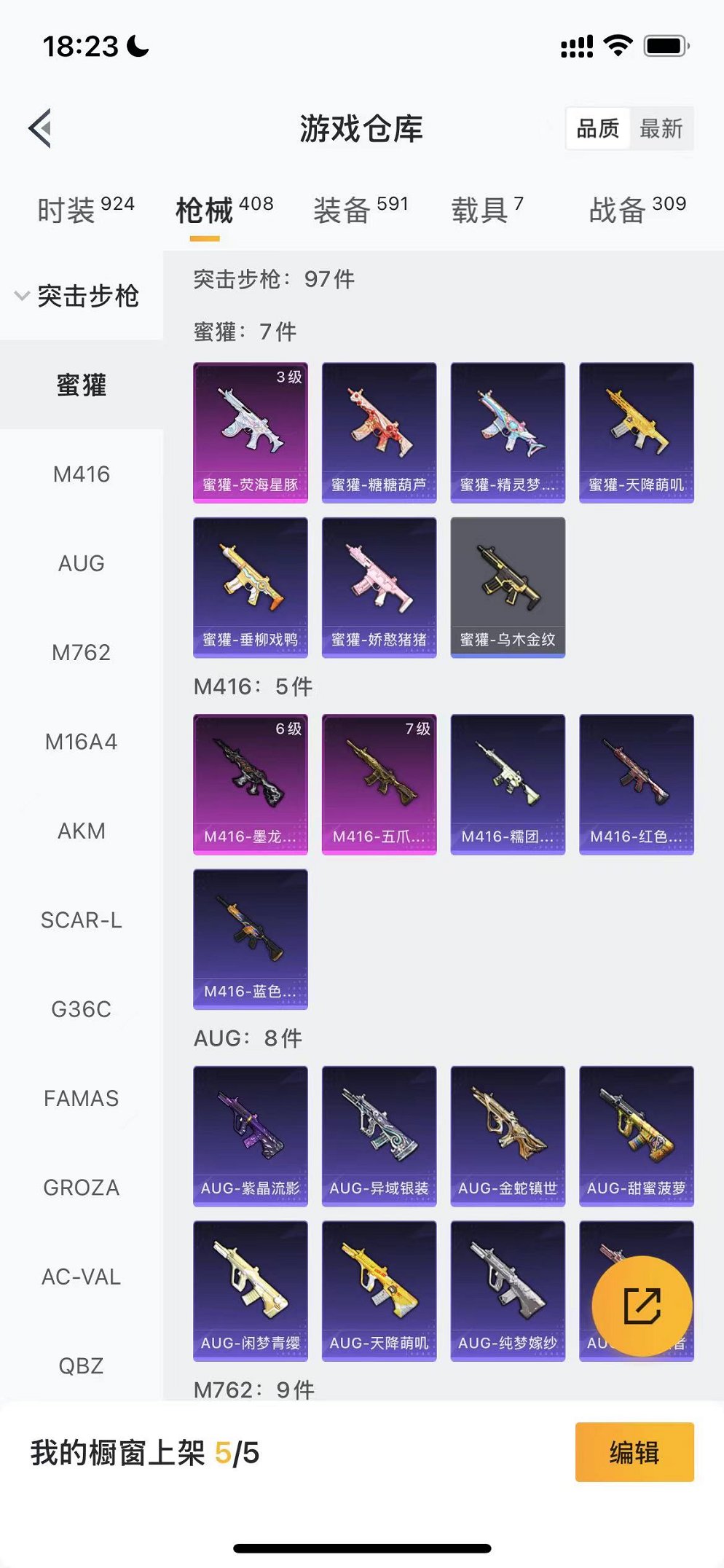Open the AUG-紫晶流影 skin card
The image size is (724, 1568).
250,1136
